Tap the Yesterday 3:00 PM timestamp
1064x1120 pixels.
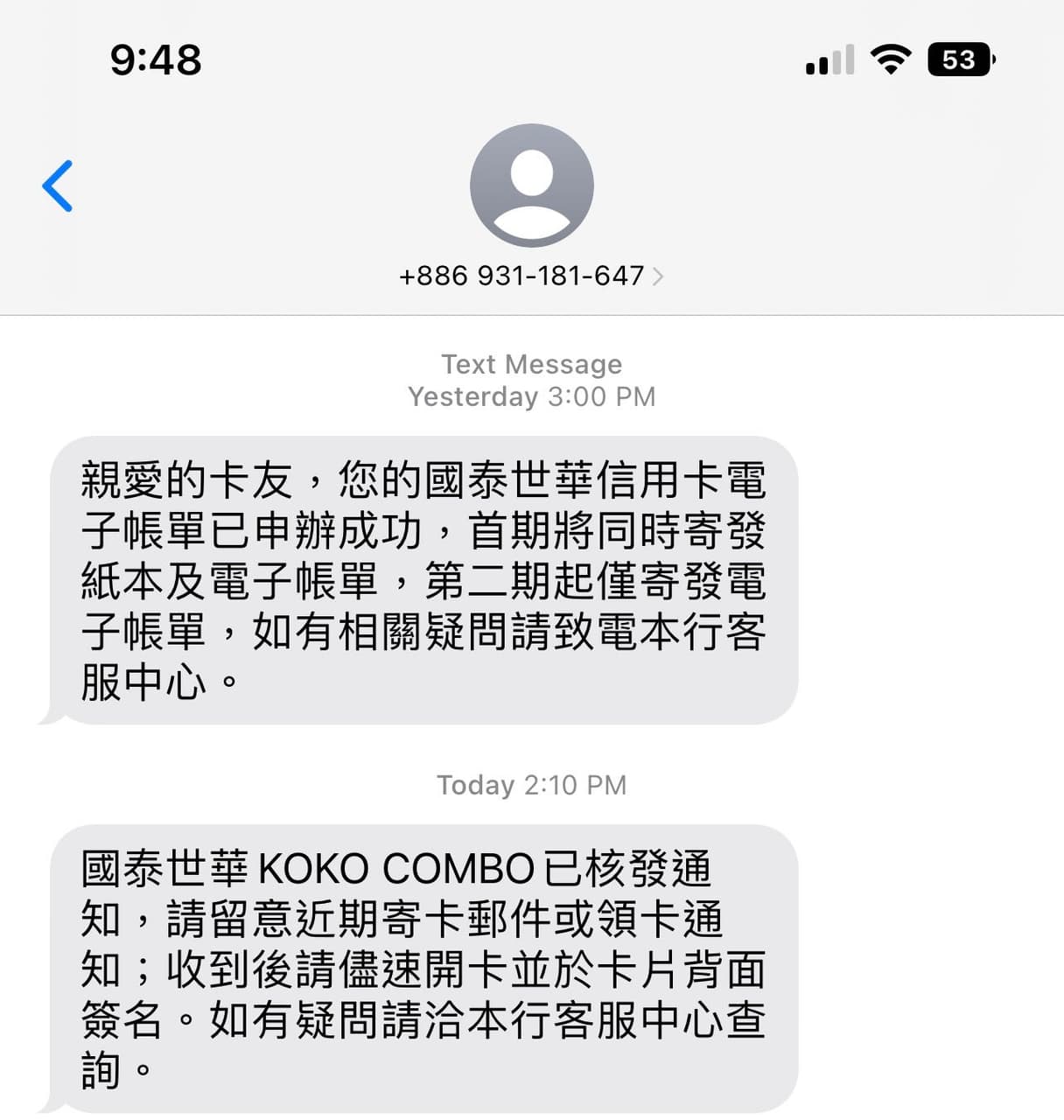[x=530, y=396]
